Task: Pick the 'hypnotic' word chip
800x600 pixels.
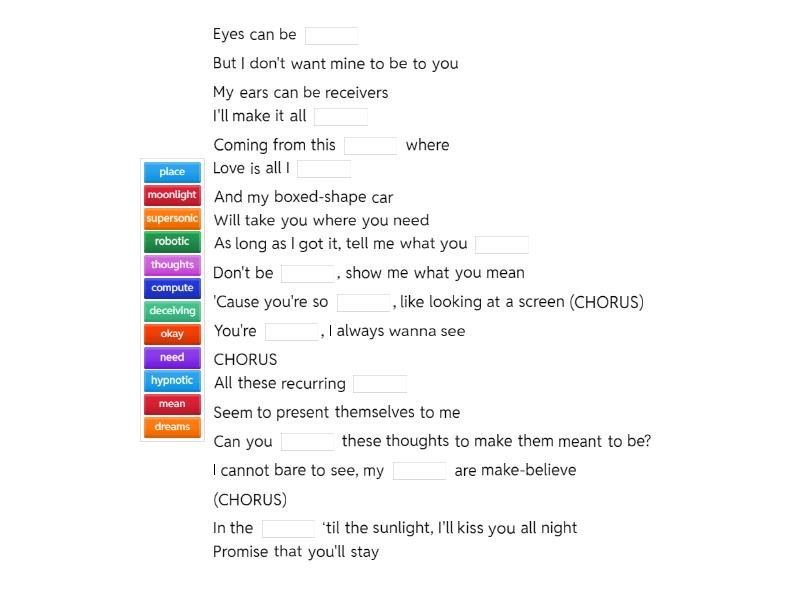Action: tap(172, 380)
